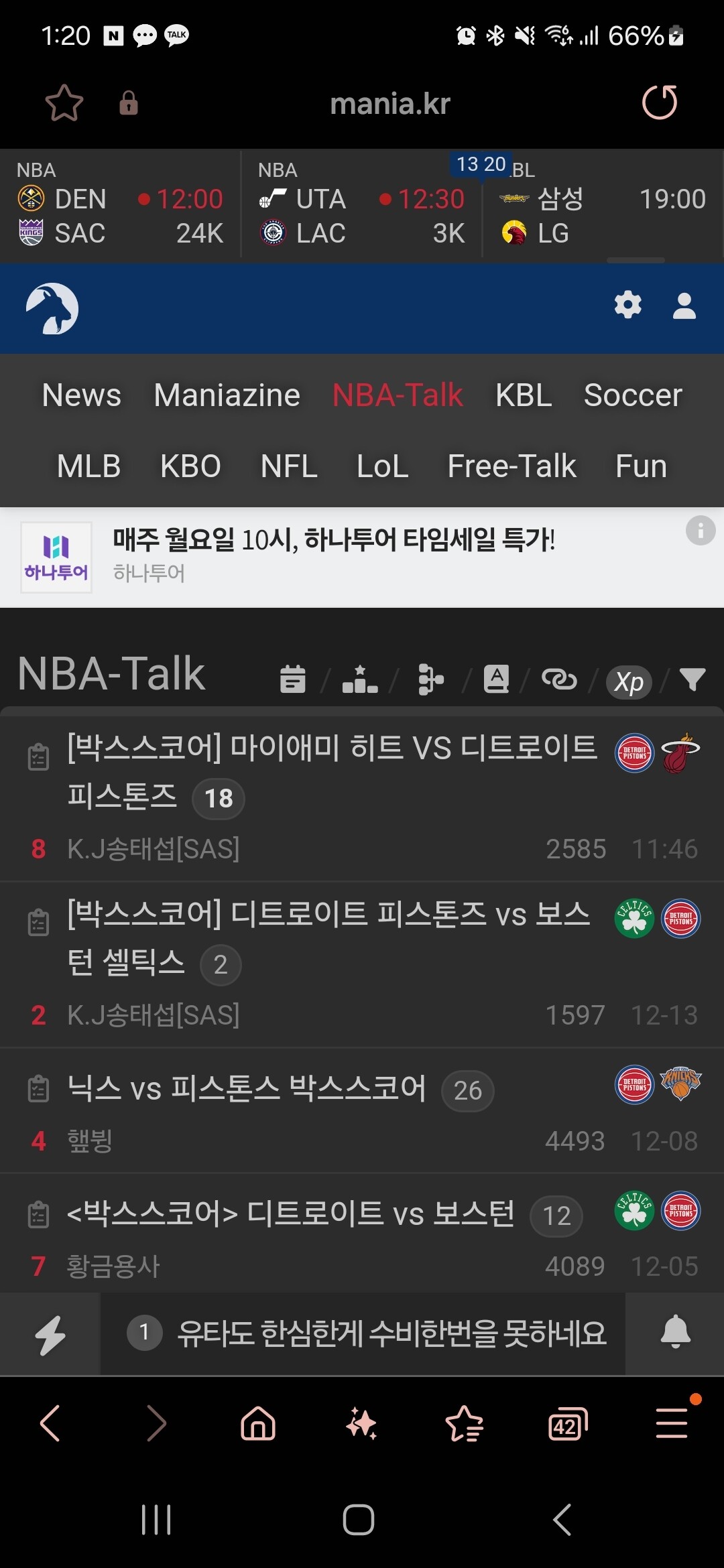
Task: Open the LoL tab
Action: [382, 466]
